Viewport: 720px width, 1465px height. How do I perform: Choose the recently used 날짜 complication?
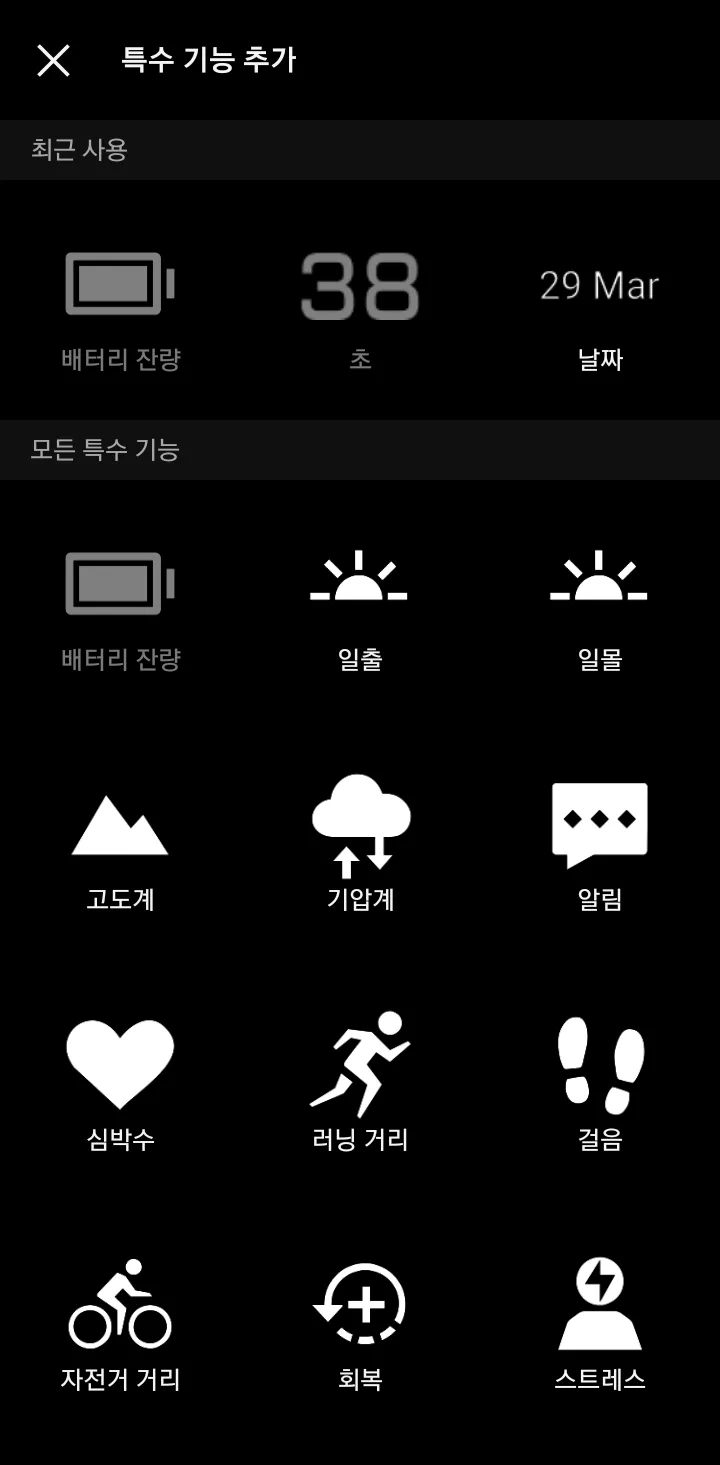click(x=600, y=305)
